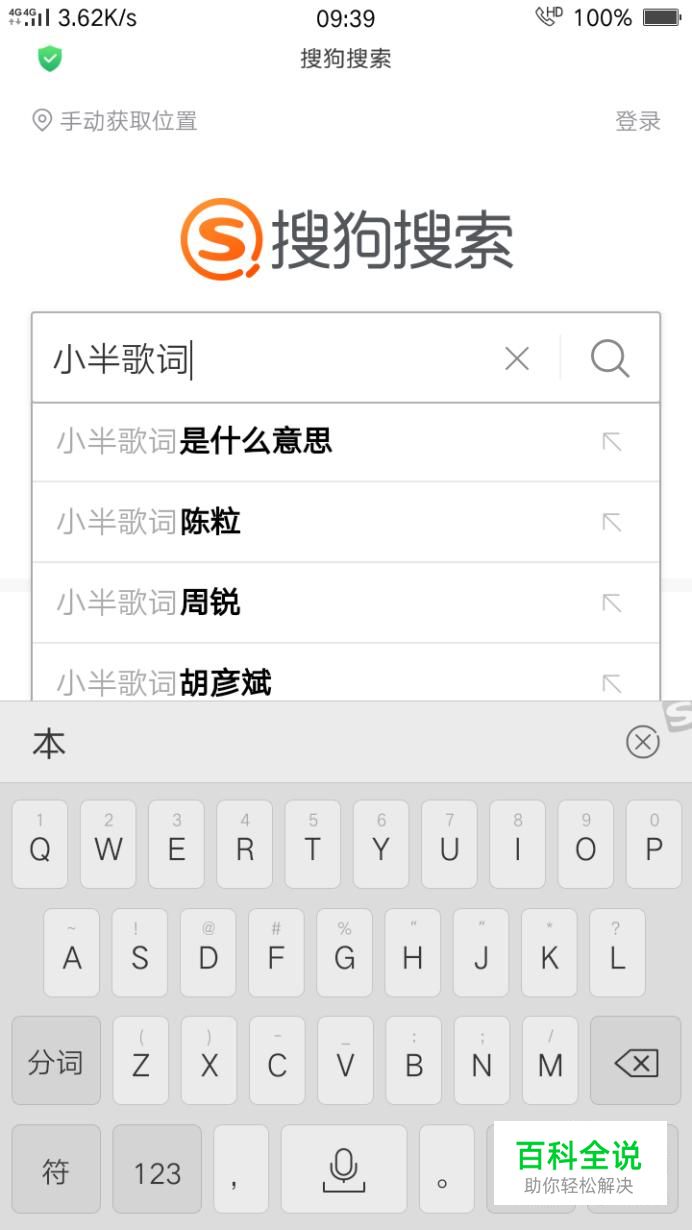692x1230 pixels.
Task: Fill search box with 小半歌词胡彦斌 arrow
Action: pyautogui.click(x=612, y=683)
